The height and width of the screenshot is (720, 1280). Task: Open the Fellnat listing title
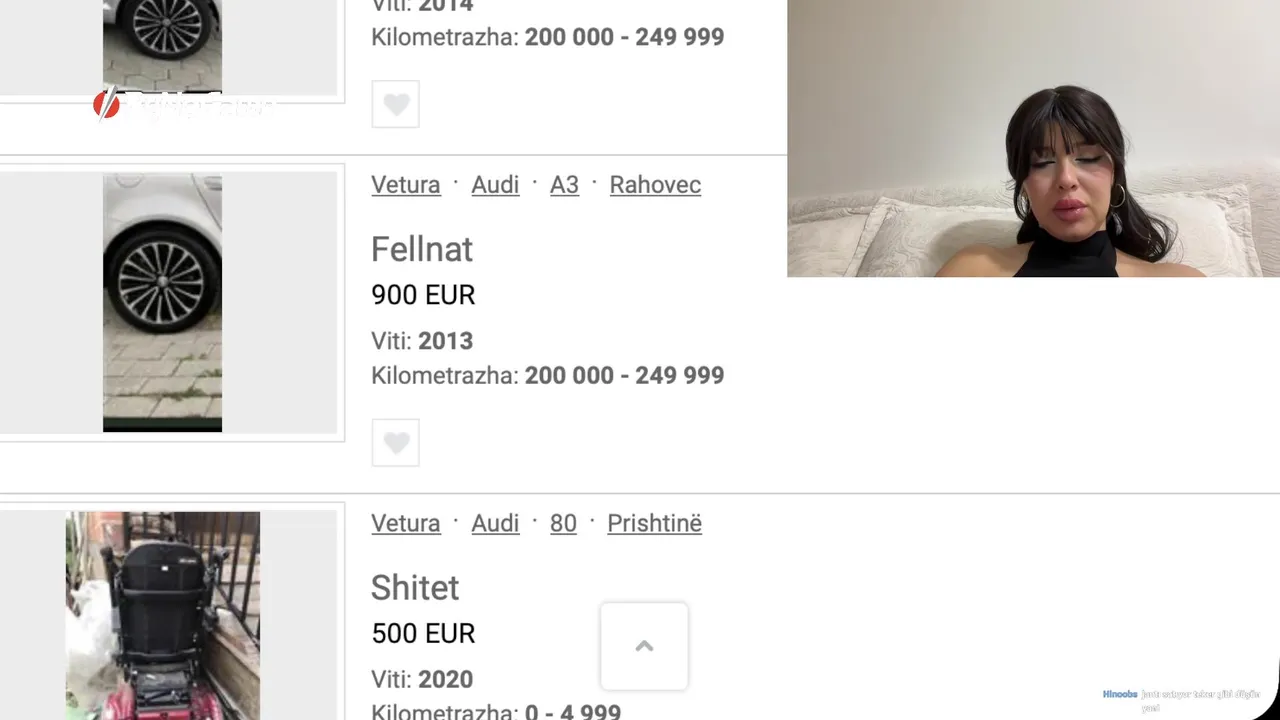pos(421,249)
